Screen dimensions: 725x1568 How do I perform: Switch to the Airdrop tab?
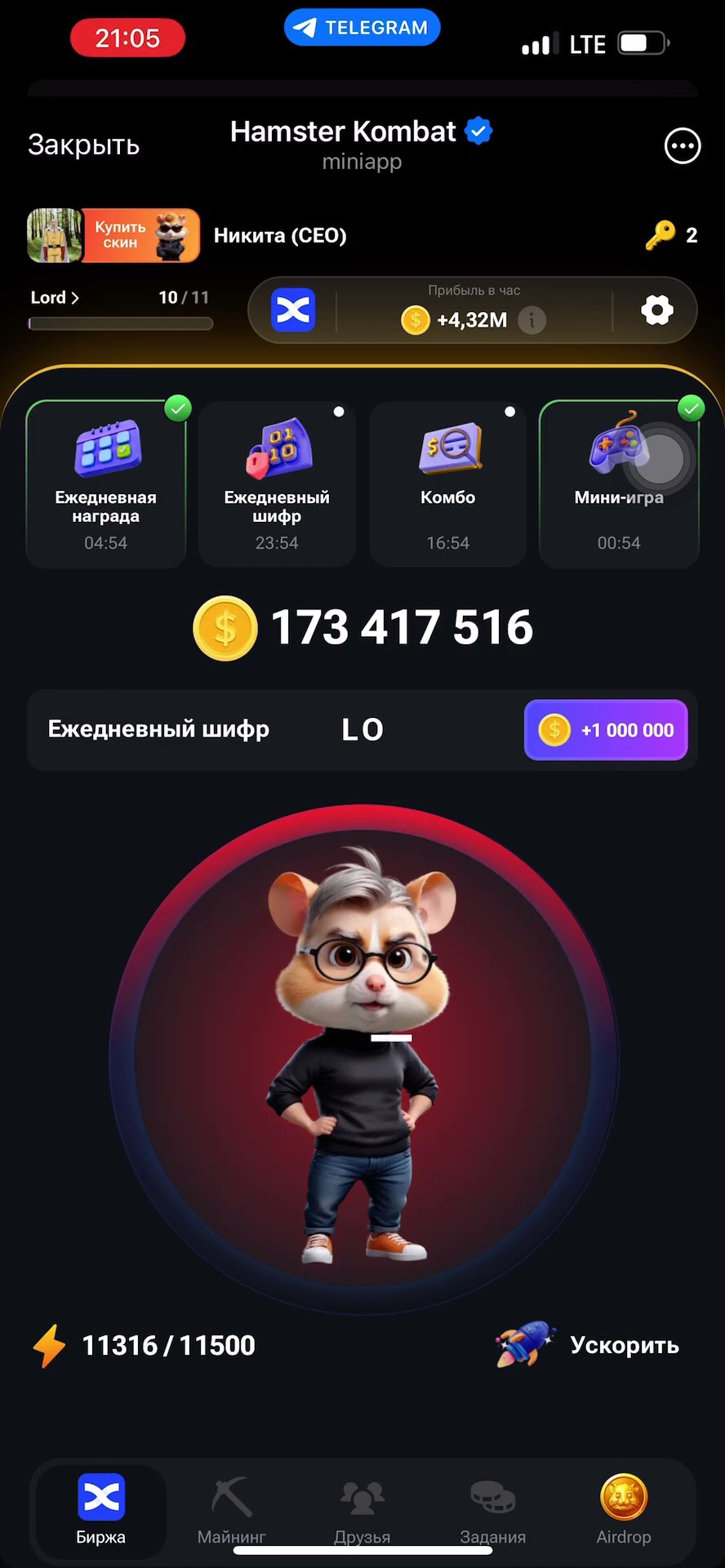[x=623, y=1509]
